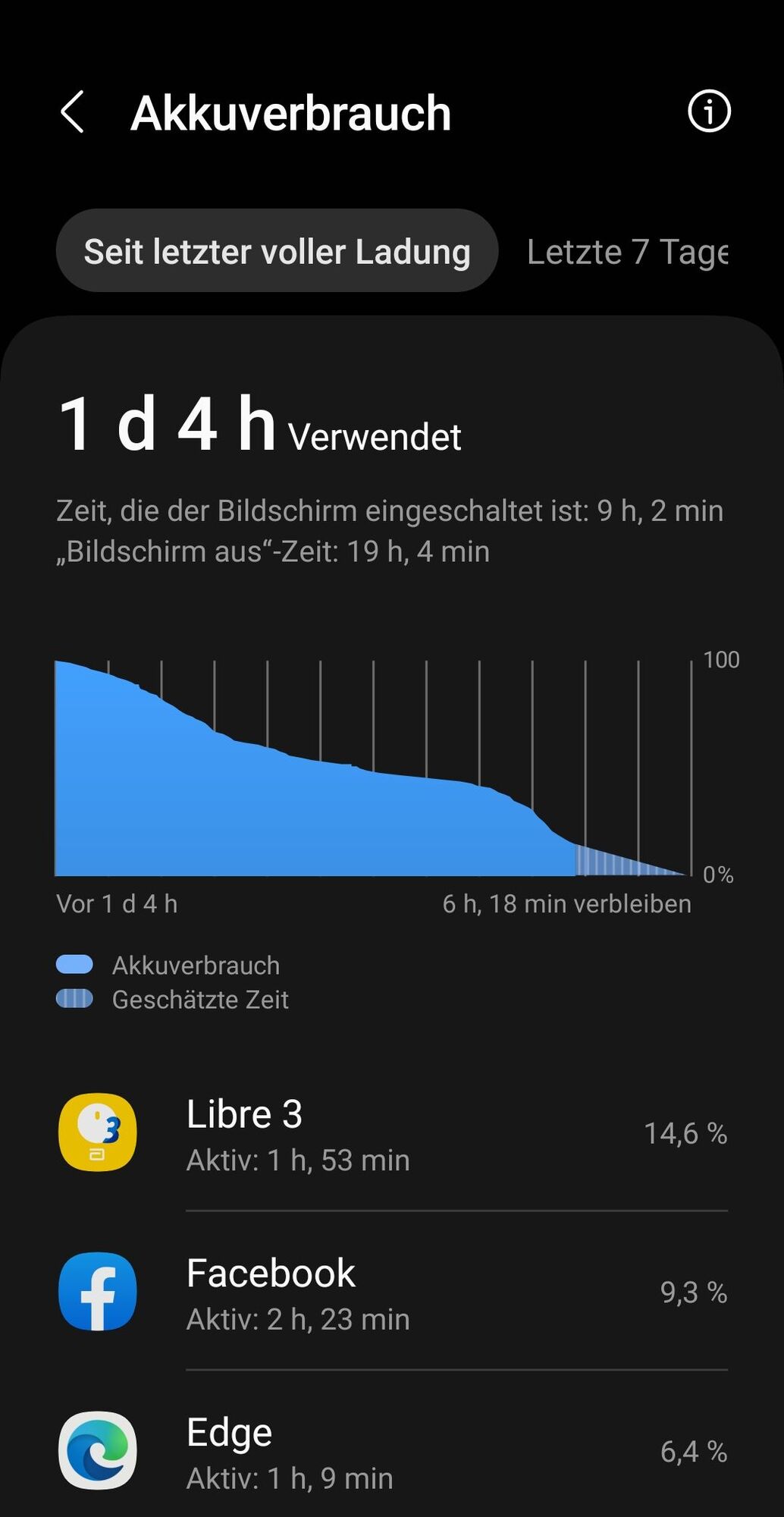Switch to Letzte 7 Tage tab

click(x=627, y=252)
